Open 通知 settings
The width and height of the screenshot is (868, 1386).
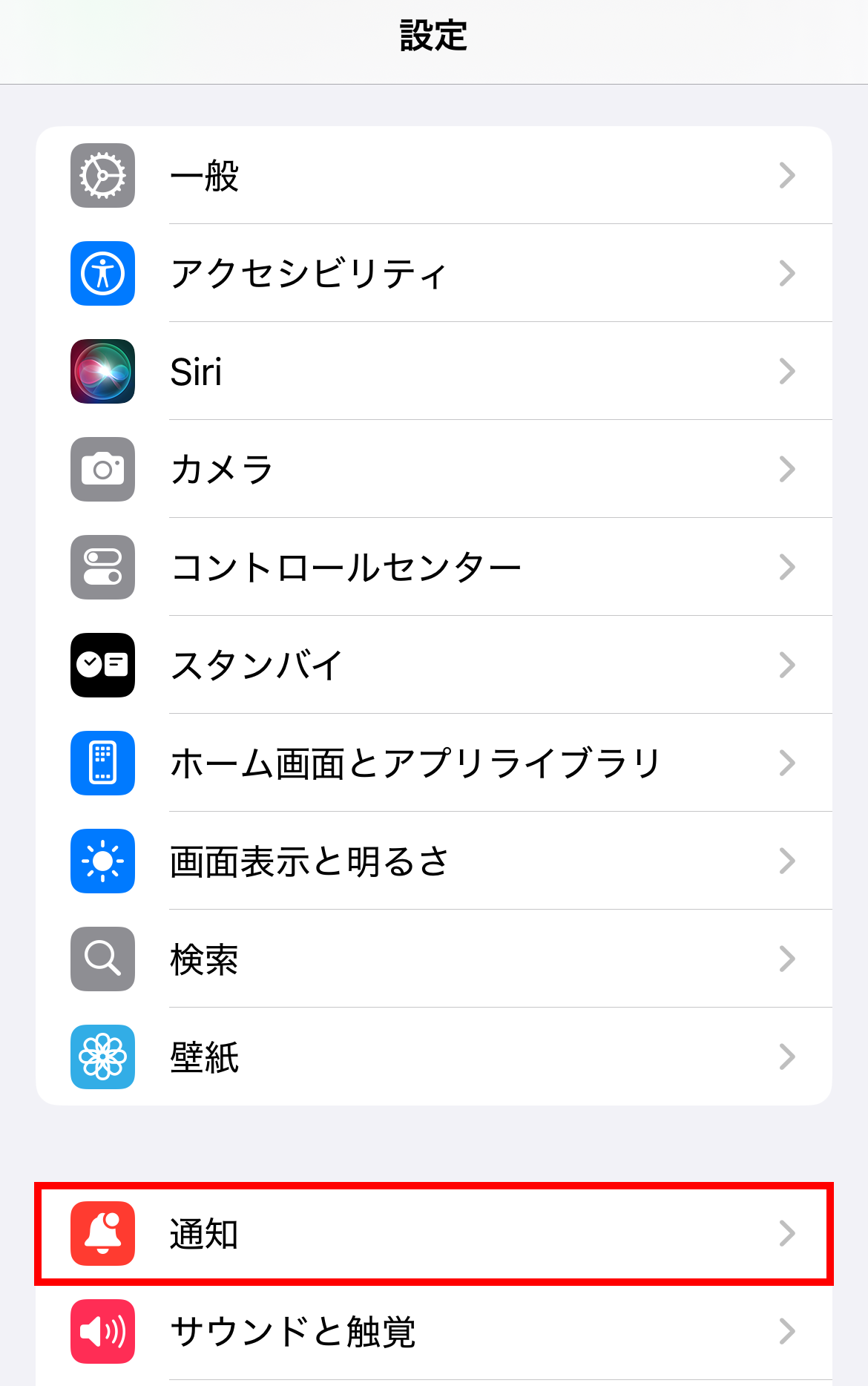coord(433,1234)
